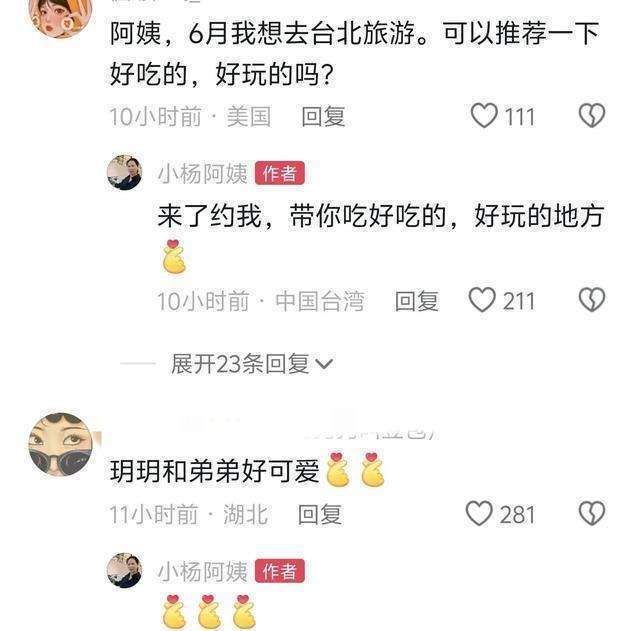Dislike the Taipei travel comment from 美国

coord(592,116)
